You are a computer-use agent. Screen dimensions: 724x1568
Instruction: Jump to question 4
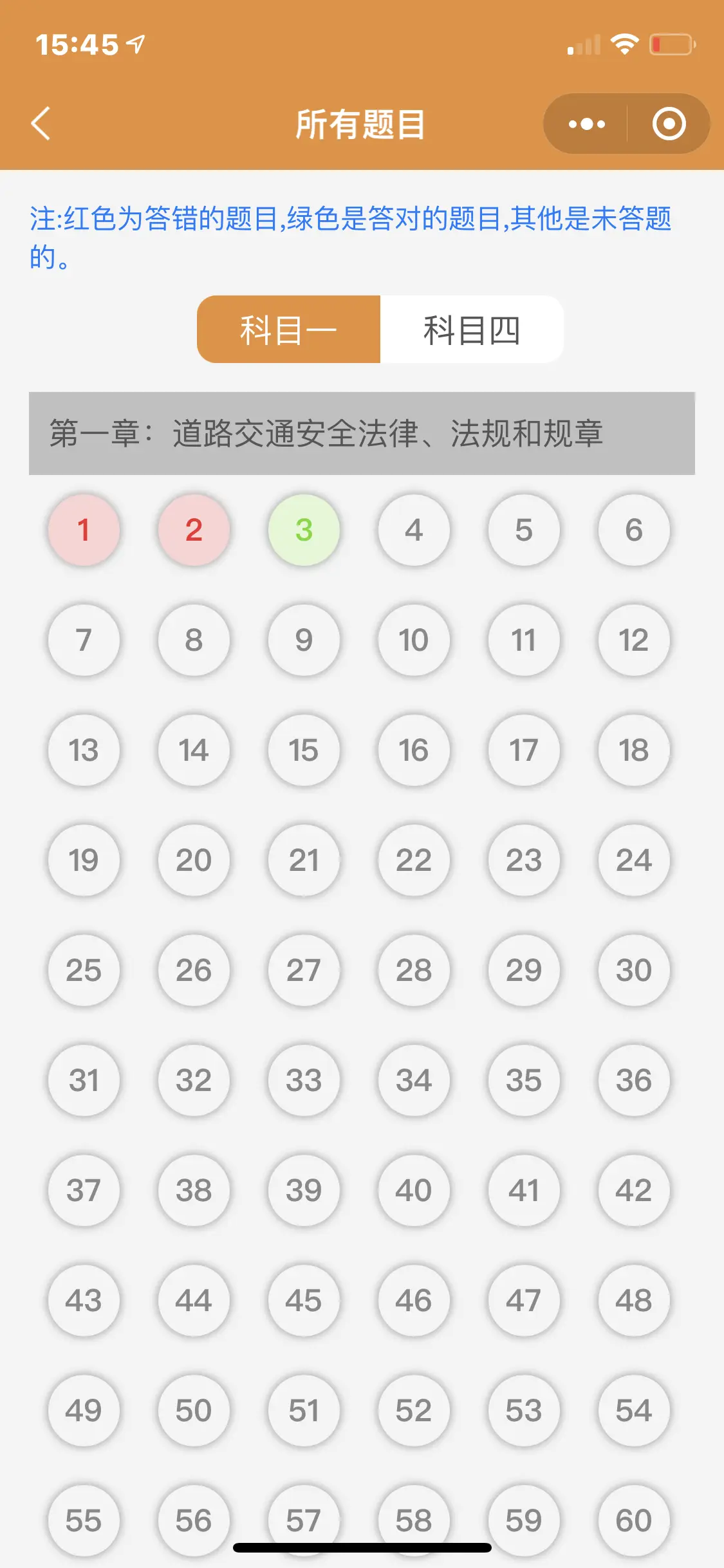pyautogui.click(x=414, y=530)
